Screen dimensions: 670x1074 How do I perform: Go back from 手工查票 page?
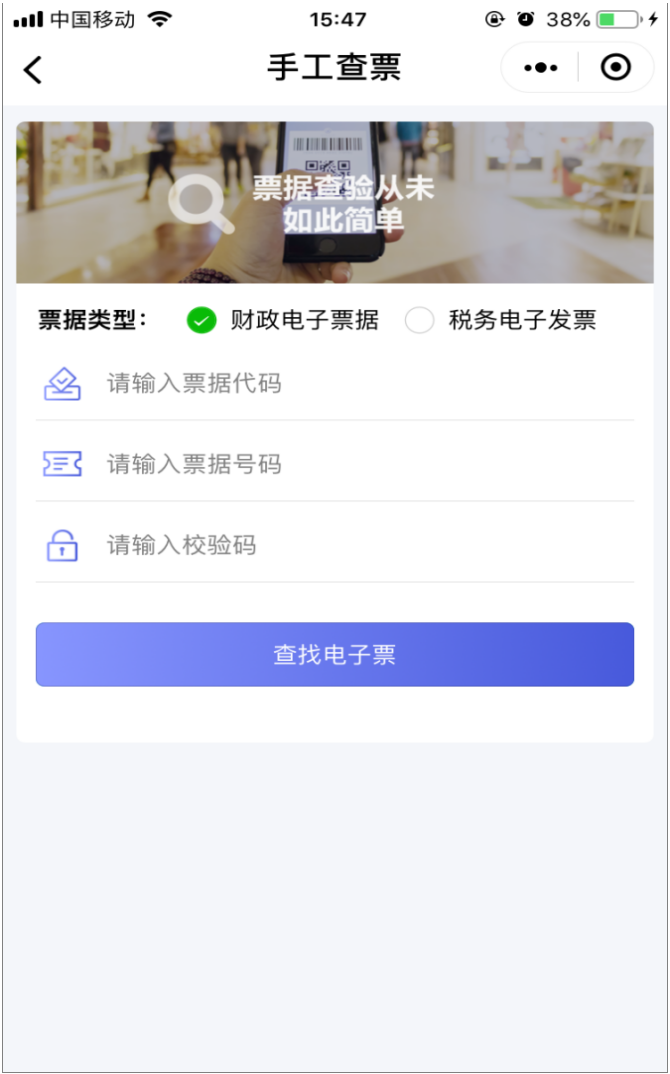33,69
